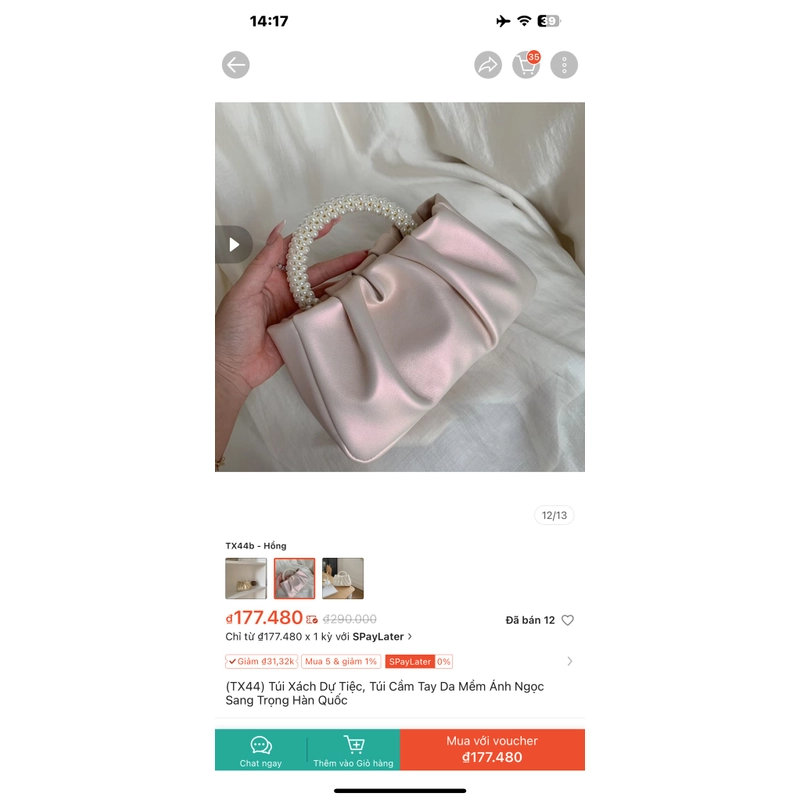Screen dimensions: 800x800
Task: Select the third variant thumbnail
Action: point(343,579)
